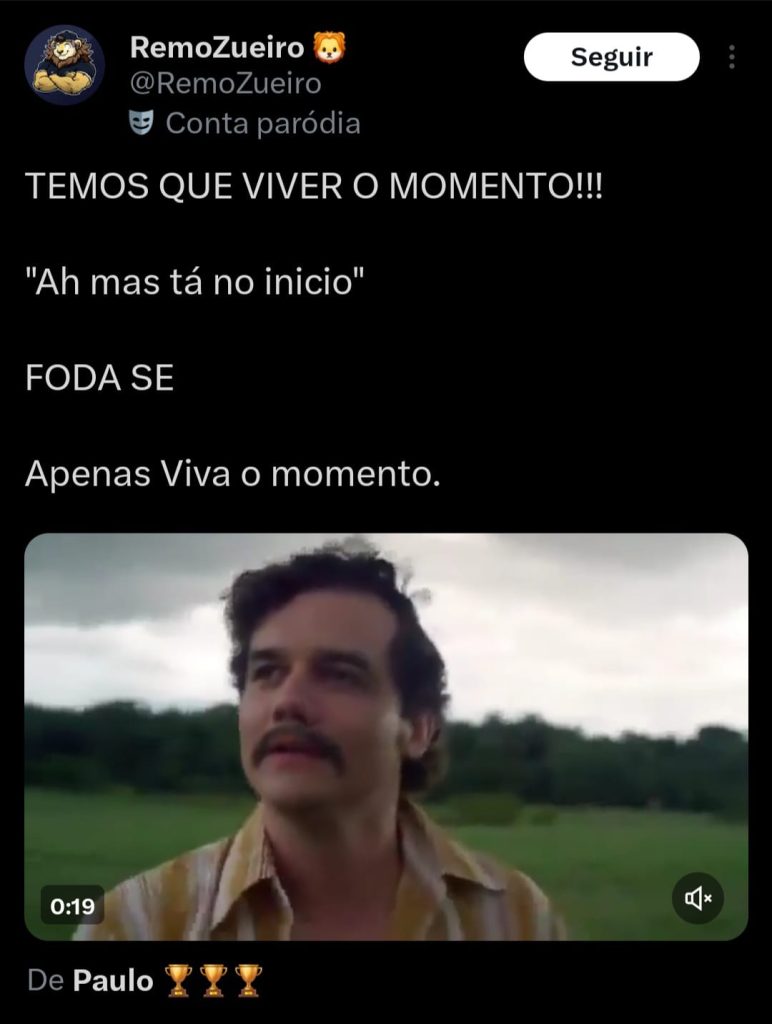
Task: Open the tweet overflow menu
Action: point(732,57)
